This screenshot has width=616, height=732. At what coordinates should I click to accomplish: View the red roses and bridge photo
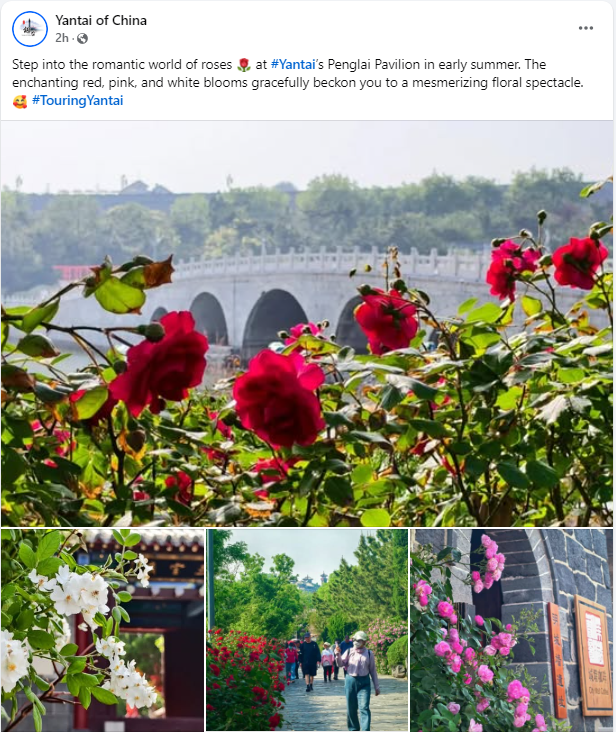point(307,323)
